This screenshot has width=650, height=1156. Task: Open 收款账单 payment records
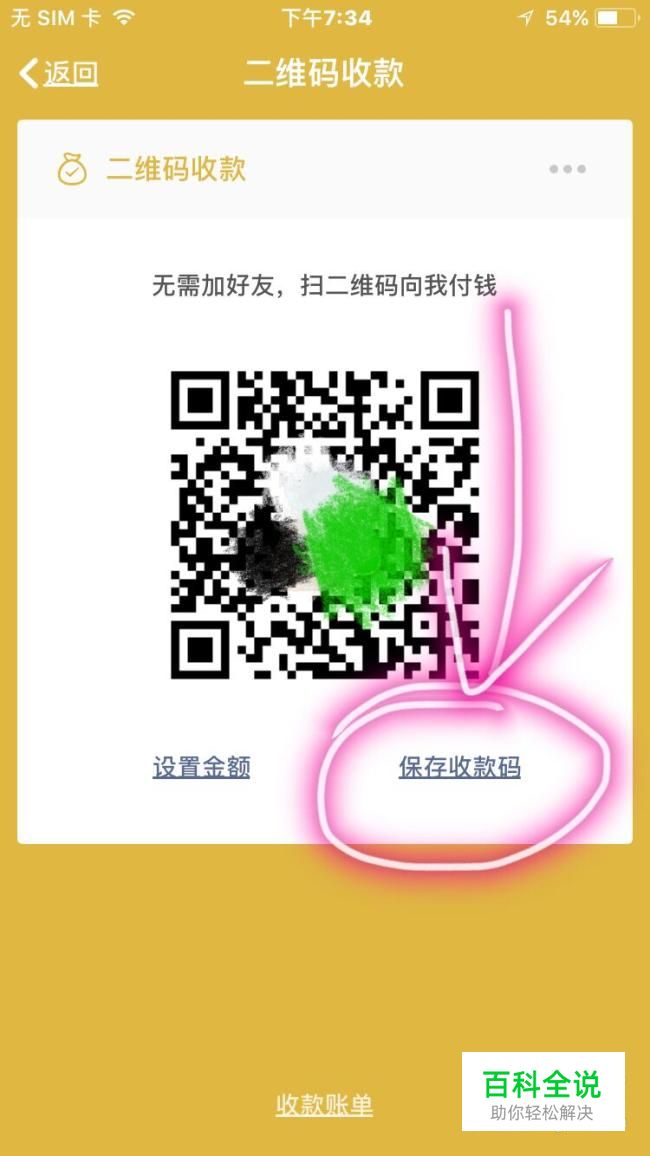pos(324,1104)
